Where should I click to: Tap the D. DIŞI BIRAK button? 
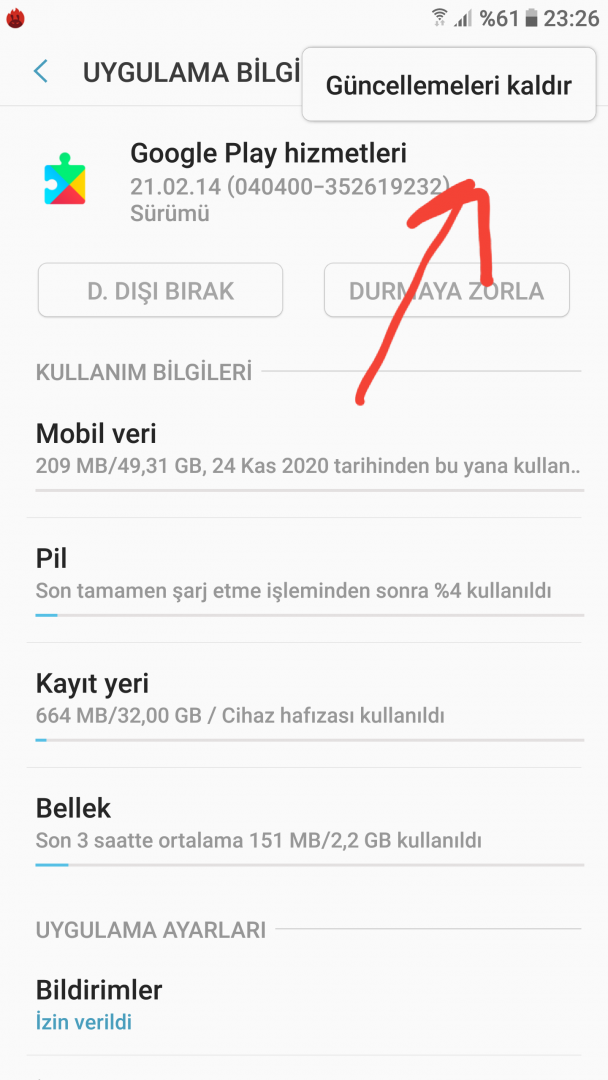[160, 291]
